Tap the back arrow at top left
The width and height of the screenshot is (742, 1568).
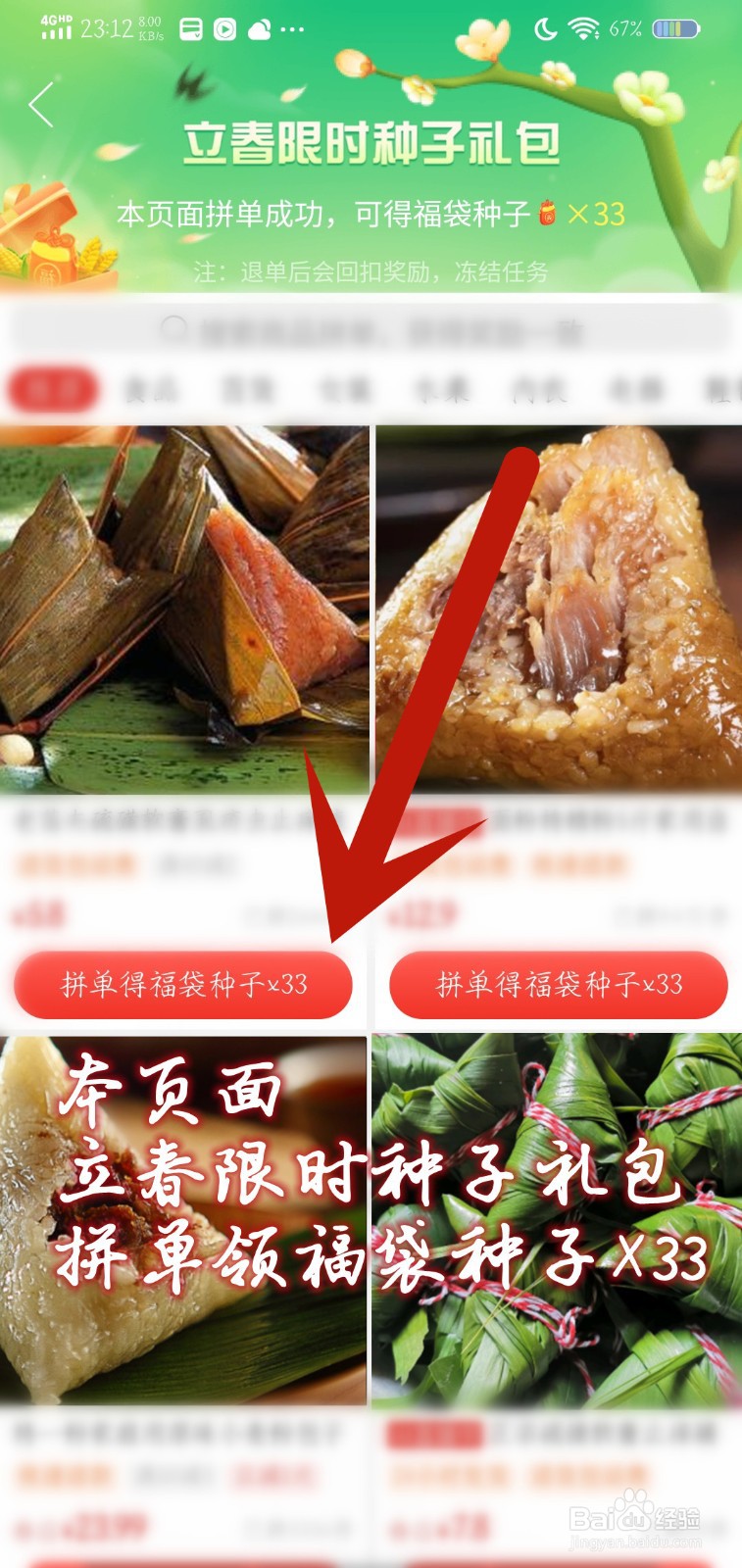(41, 105)
